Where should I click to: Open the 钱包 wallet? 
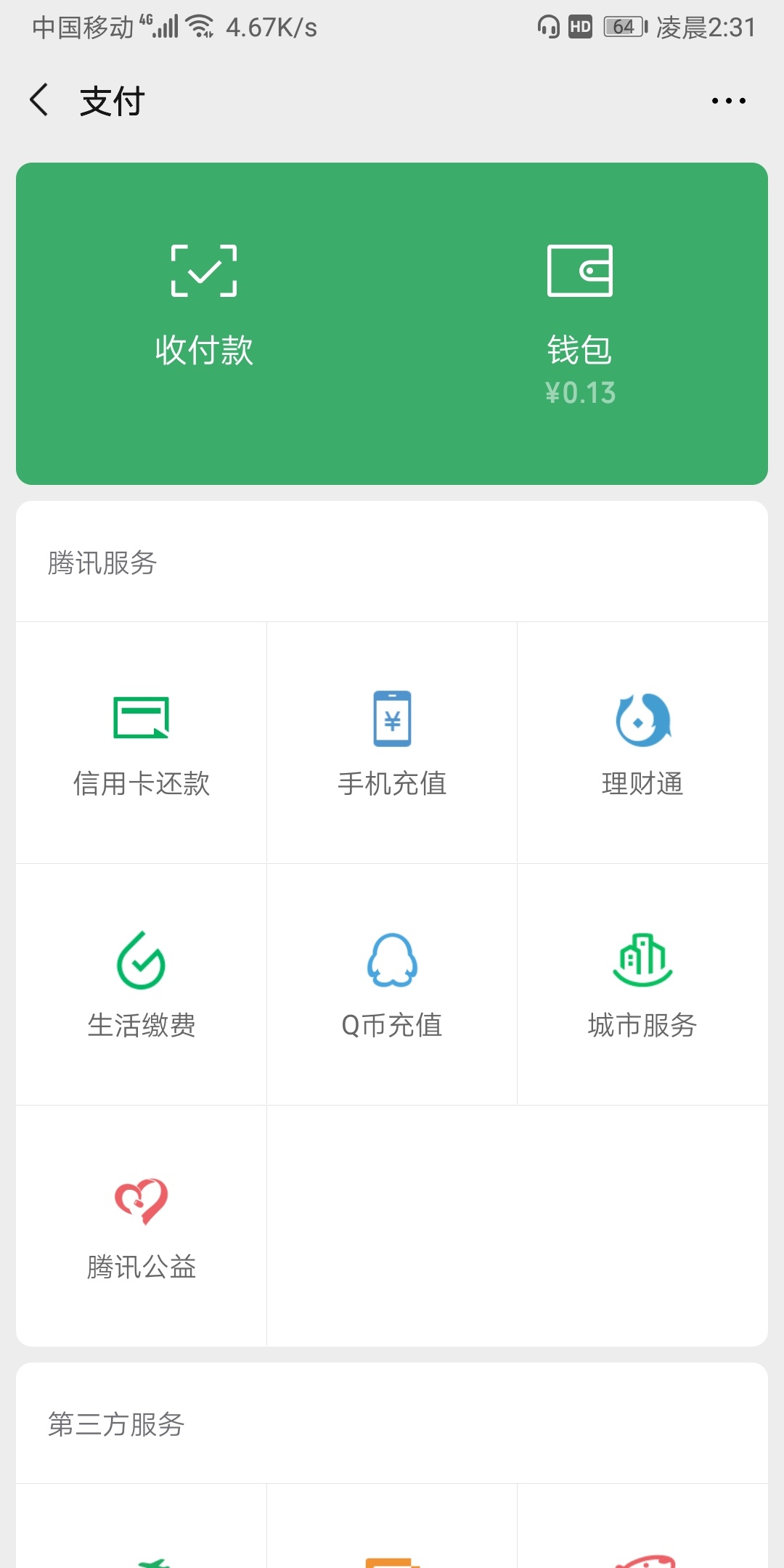580,324
